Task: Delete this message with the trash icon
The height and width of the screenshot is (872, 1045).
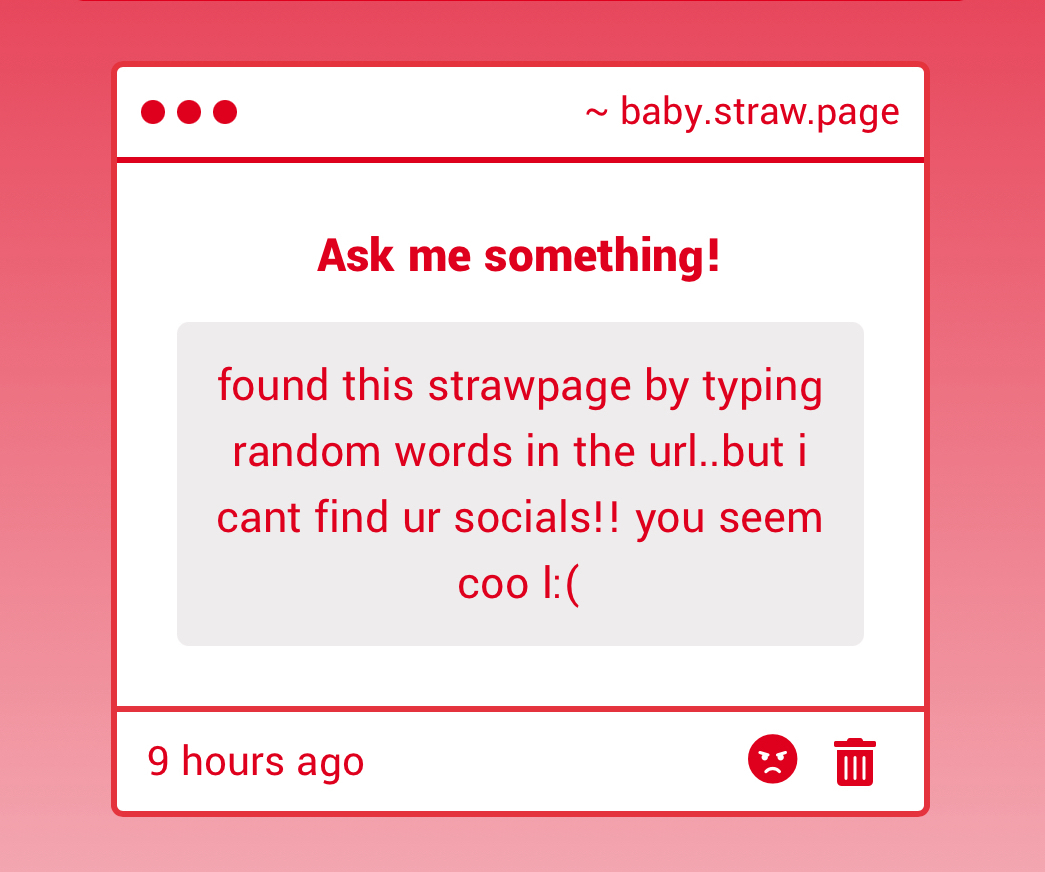Action: [x=854, y=762]
